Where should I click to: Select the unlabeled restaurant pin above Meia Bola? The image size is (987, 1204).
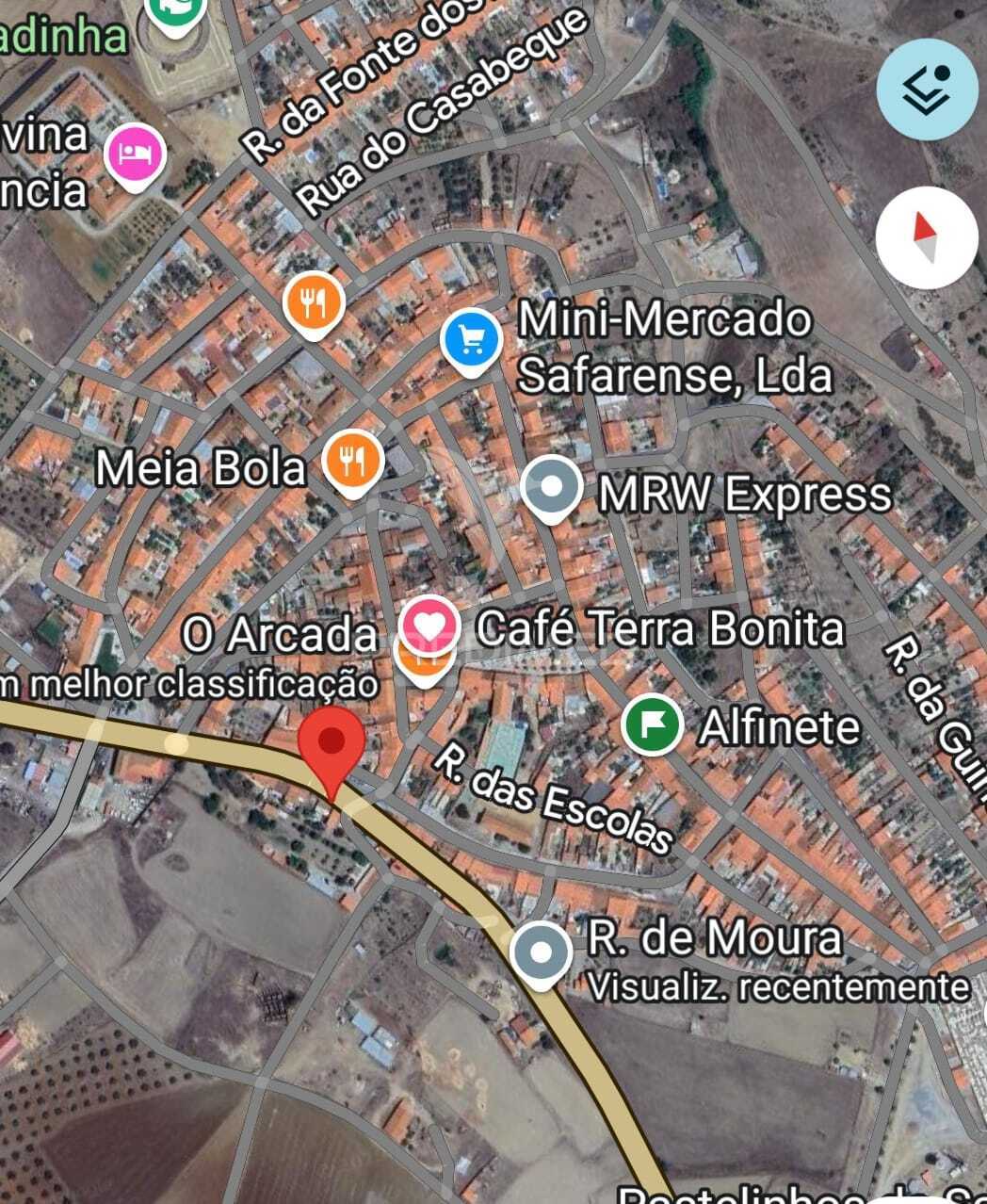click(x=314, y=303)
